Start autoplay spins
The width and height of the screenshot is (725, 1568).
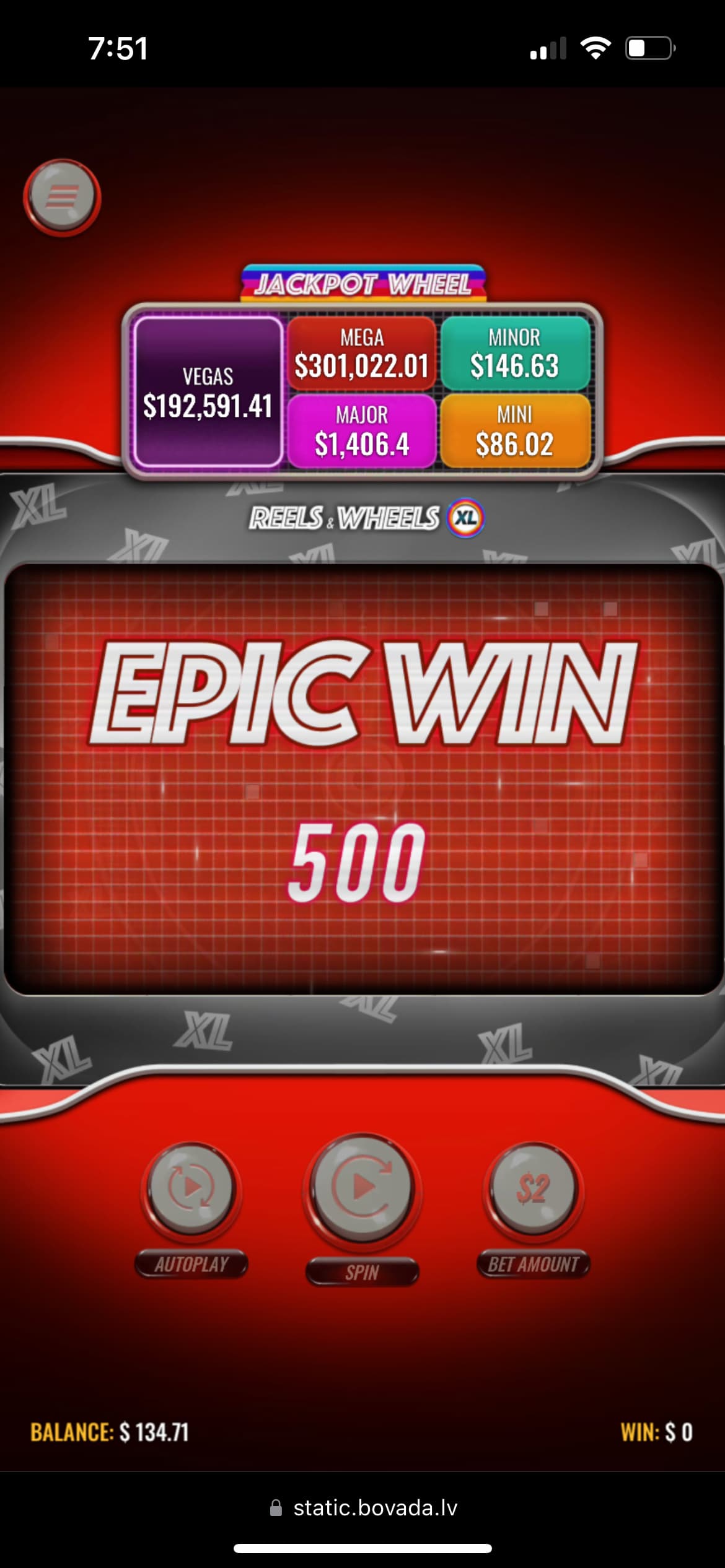pos(191,1188)
